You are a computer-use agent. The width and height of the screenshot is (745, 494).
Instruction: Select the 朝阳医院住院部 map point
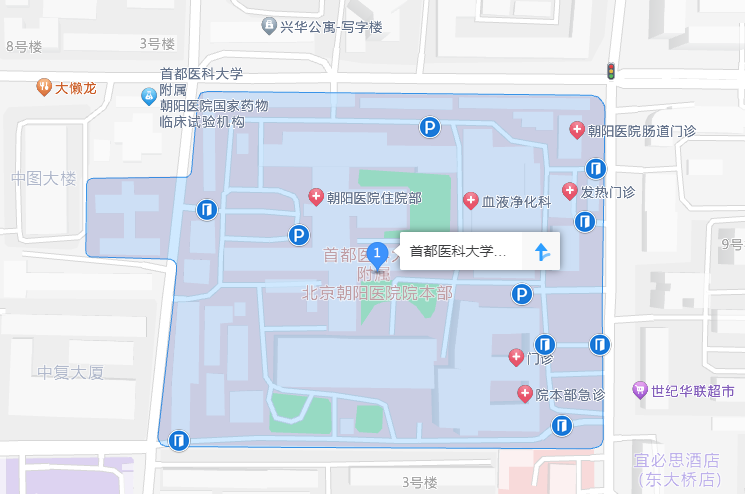tap(316, 197)
